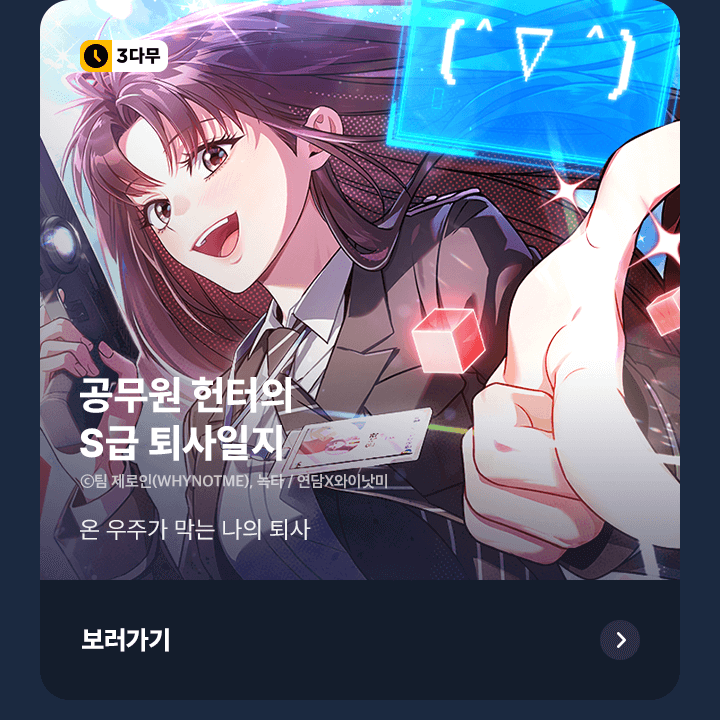Viewport: 720px width, 720px height.
Task: Tap the 보러가기 arrow button
Action: click(x=620, y=640)
